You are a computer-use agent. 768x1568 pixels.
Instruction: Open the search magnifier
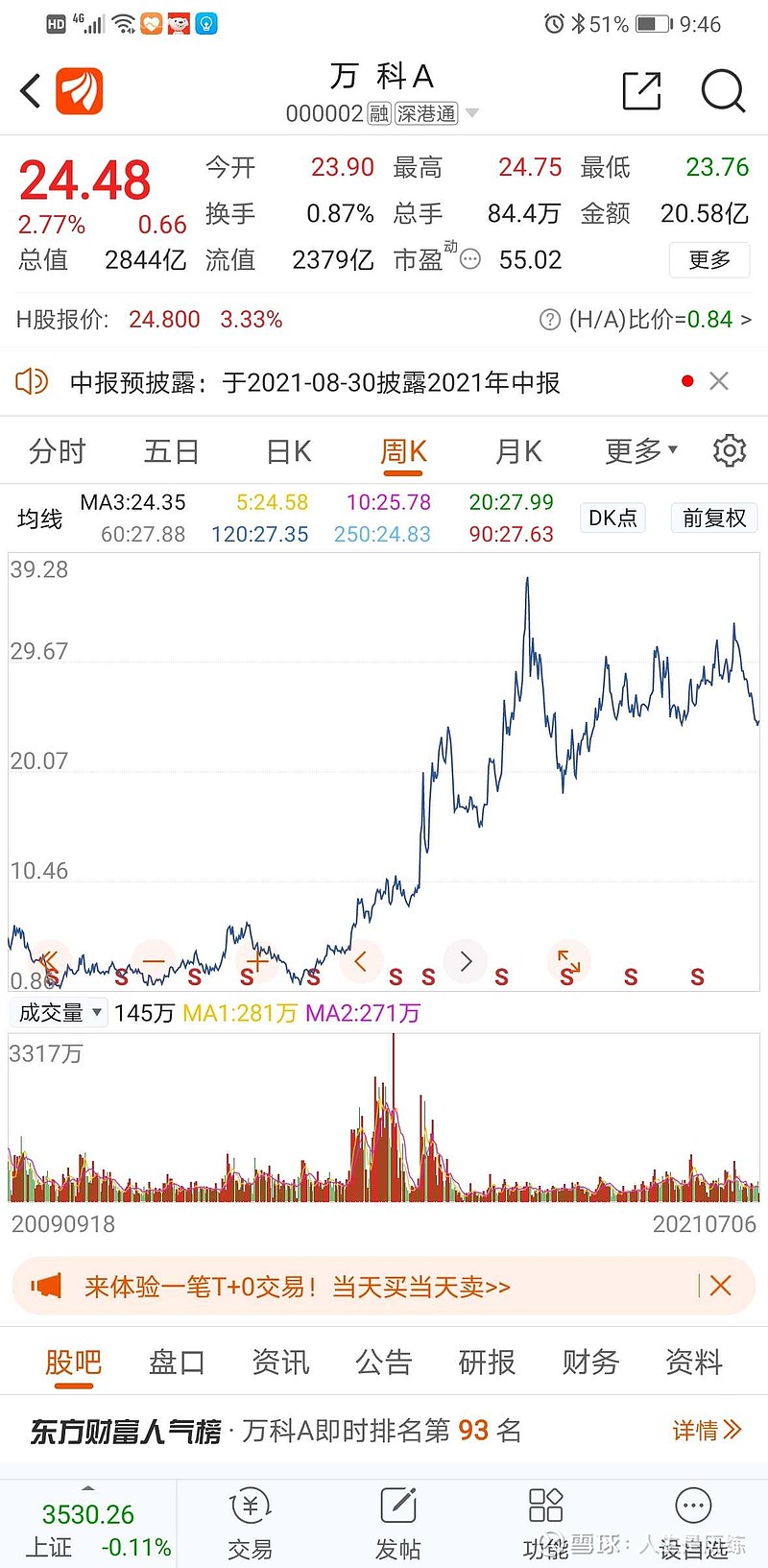point(722,92)
